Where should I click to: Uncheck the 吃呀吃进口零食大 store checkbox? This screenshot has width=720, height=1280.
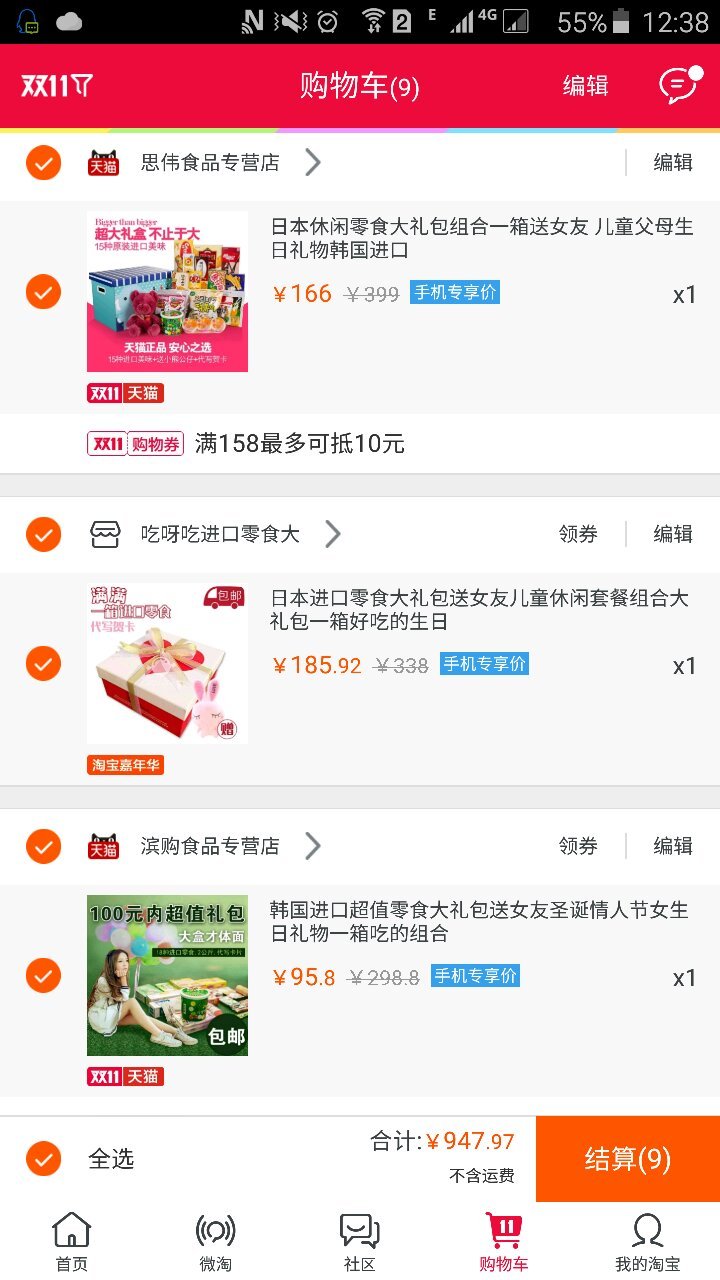pyautogui.click(x=43, y=534)
